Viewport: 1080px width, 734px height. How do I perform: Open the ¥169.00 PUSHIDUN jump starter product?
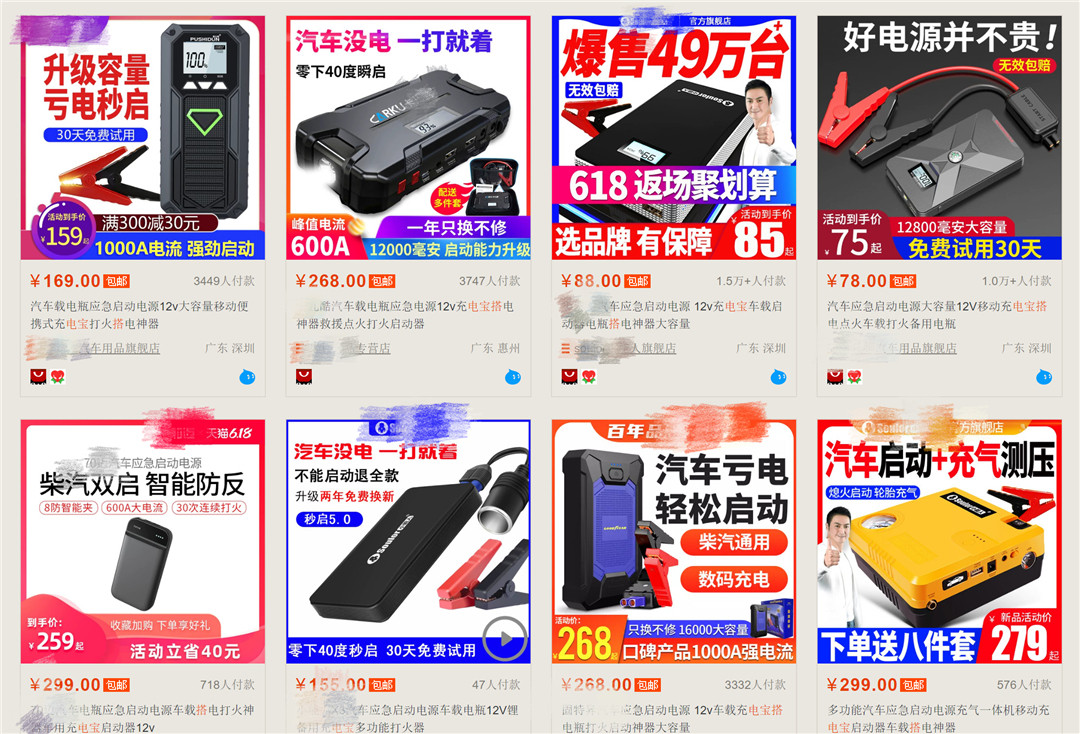[x=143, y=138]
